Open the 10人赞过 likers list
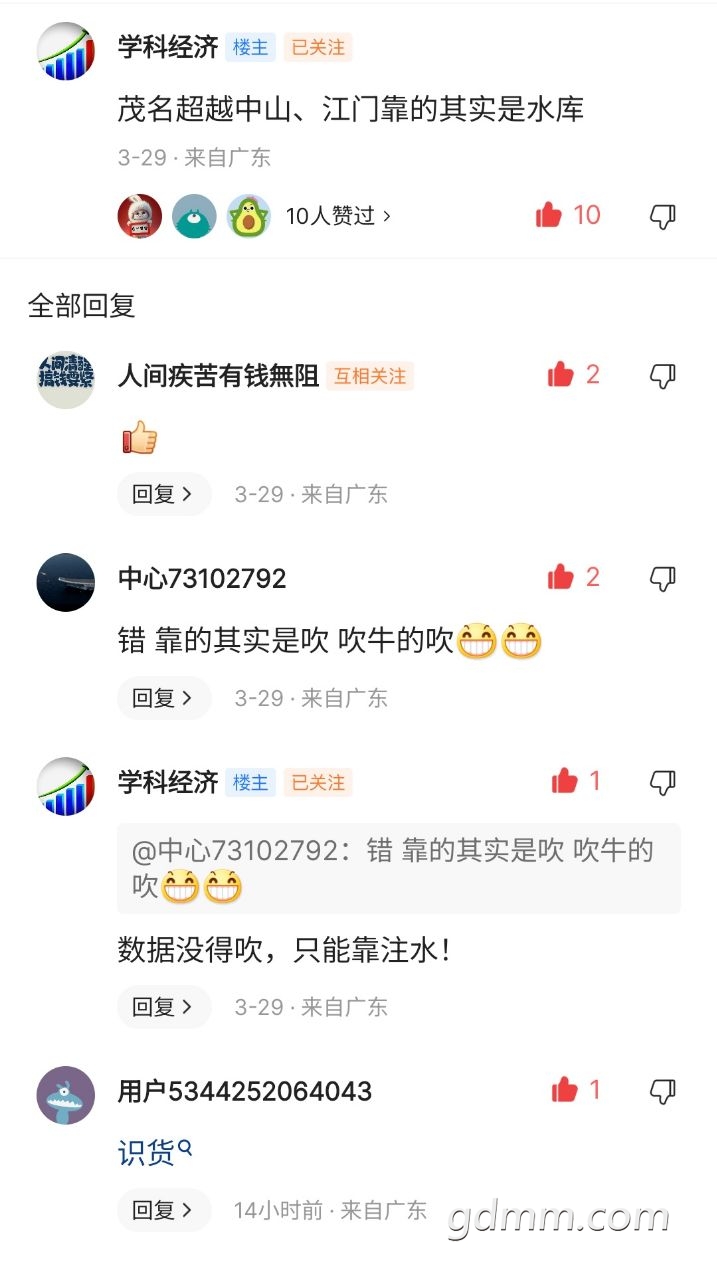Image resolution: width=717 pixels, height=1280 pixels. coord(338,216)
